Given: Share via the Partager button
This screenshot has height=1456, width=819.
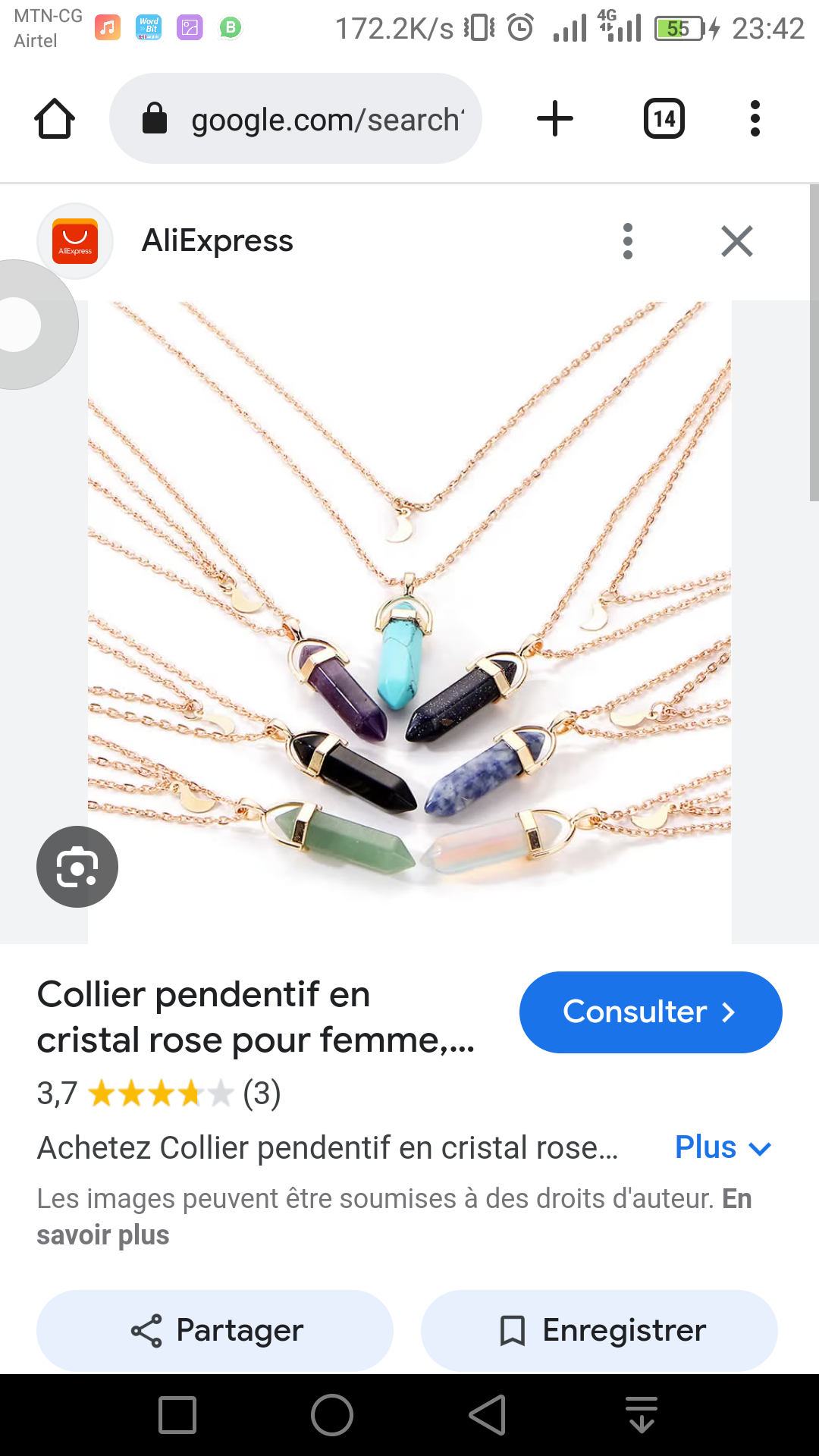Looking at the screenshot, I should [215, 1331].
